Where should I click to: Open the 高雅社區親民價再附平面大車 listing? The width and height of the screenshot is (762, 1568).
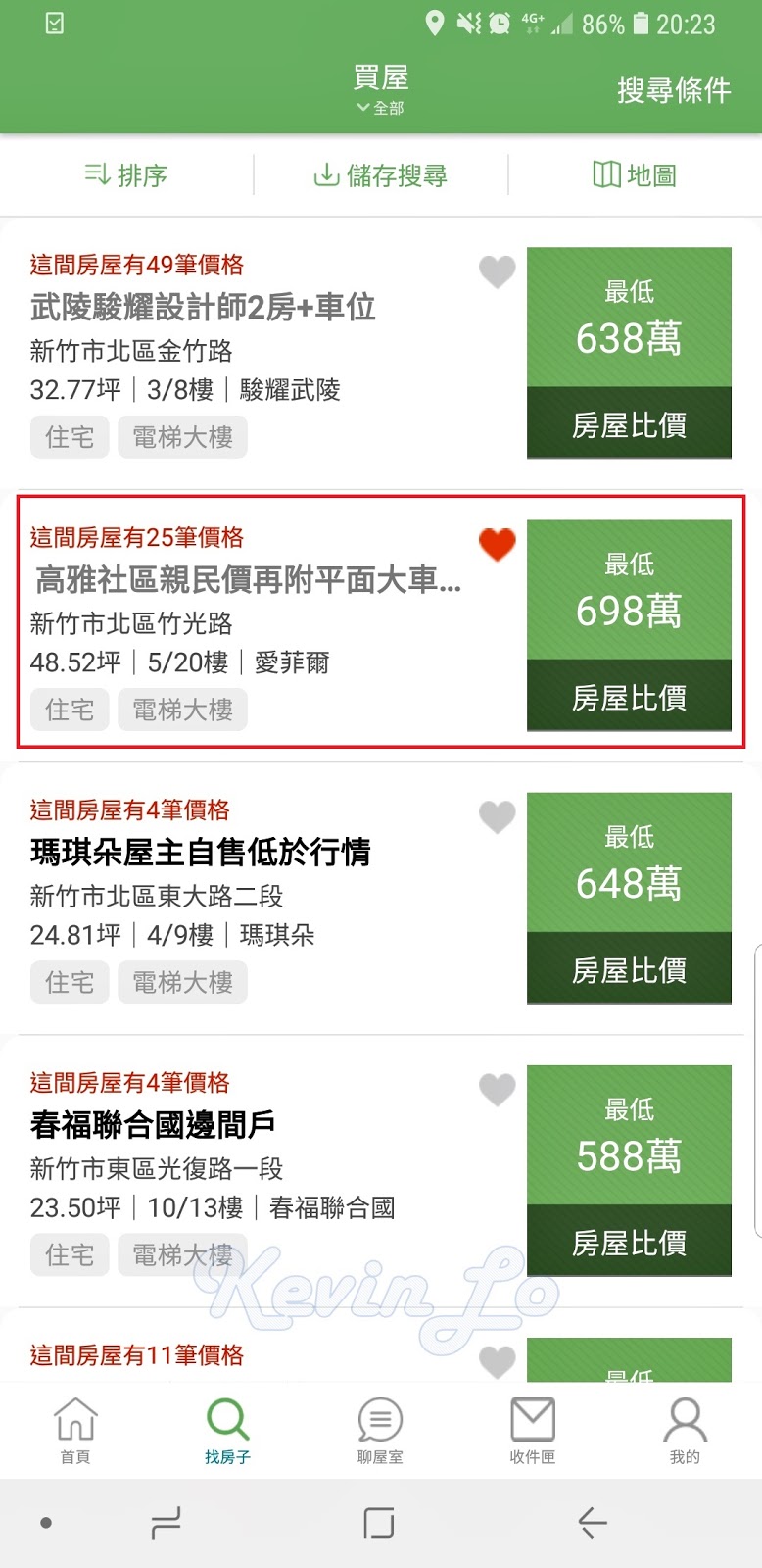tap(248, 580)
